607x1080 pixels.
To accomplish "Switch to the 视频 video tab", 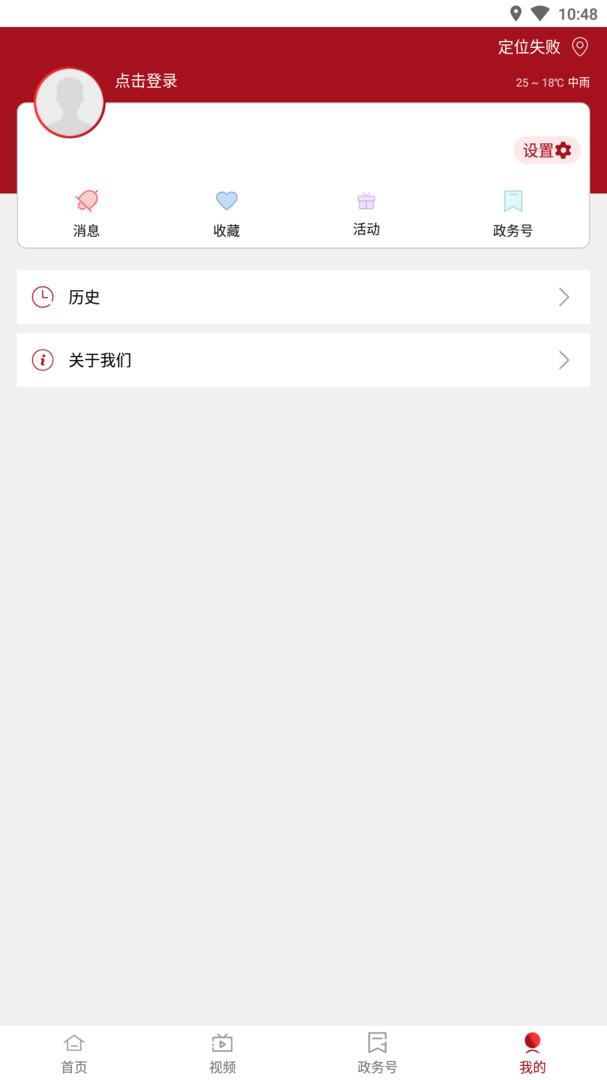I will 223,1053.
